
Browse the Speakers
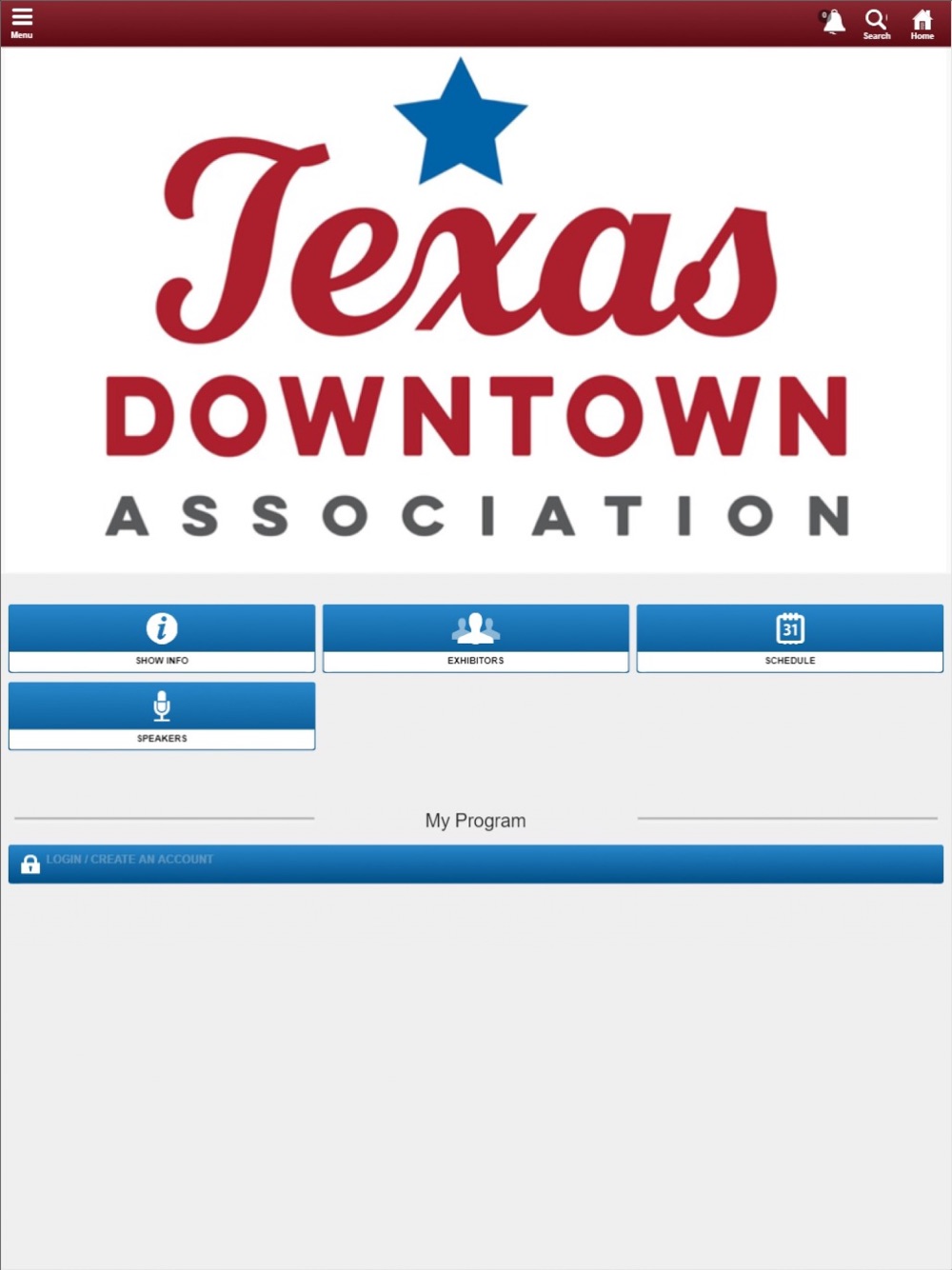162,716
